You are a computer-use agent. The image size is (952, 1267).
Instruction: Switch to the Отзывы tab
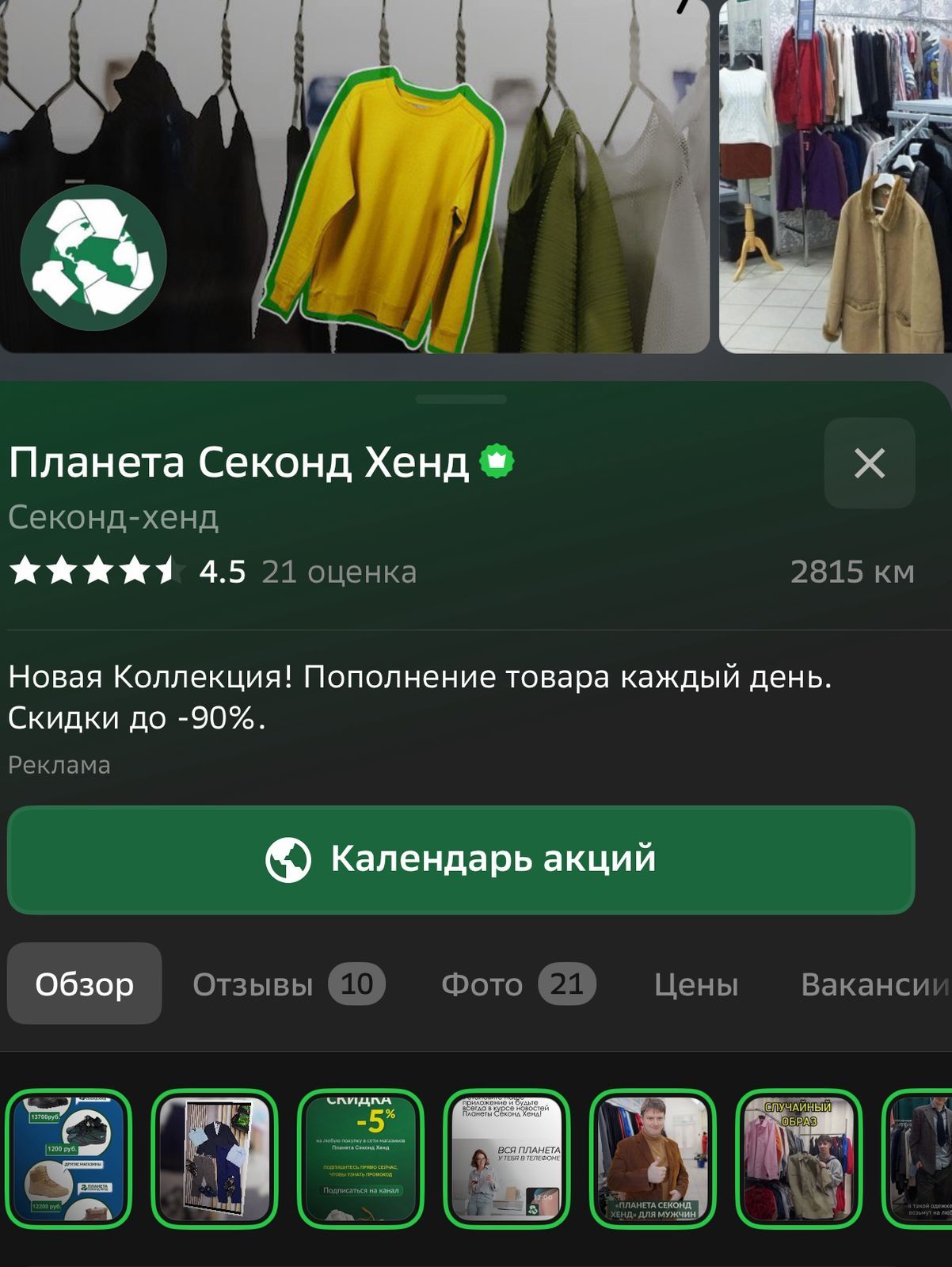tap(288, 984)
